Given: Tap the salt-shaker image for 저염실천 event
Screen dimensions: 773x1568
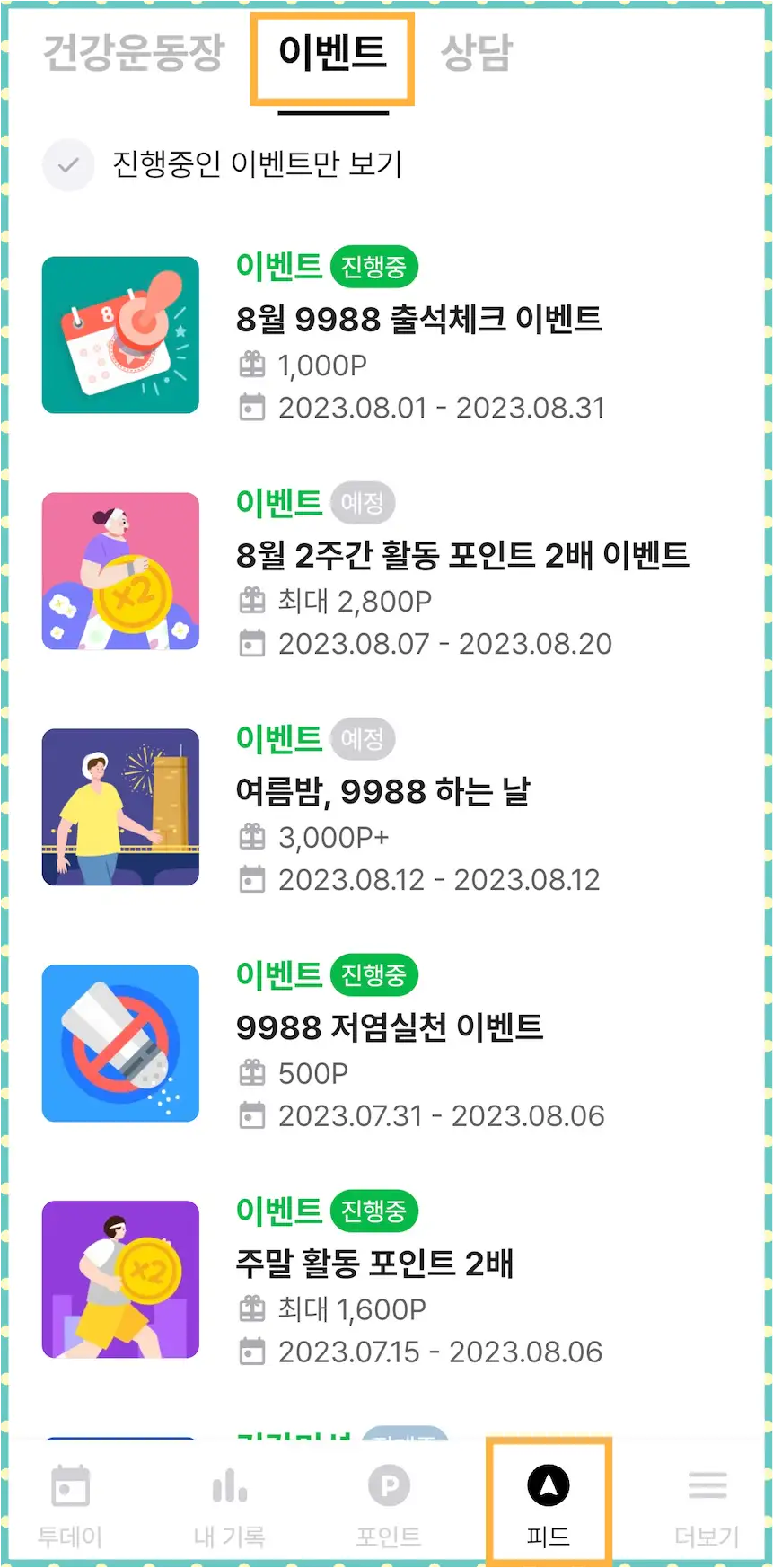Looking at the screenshot, I should tap(120, 1043).
